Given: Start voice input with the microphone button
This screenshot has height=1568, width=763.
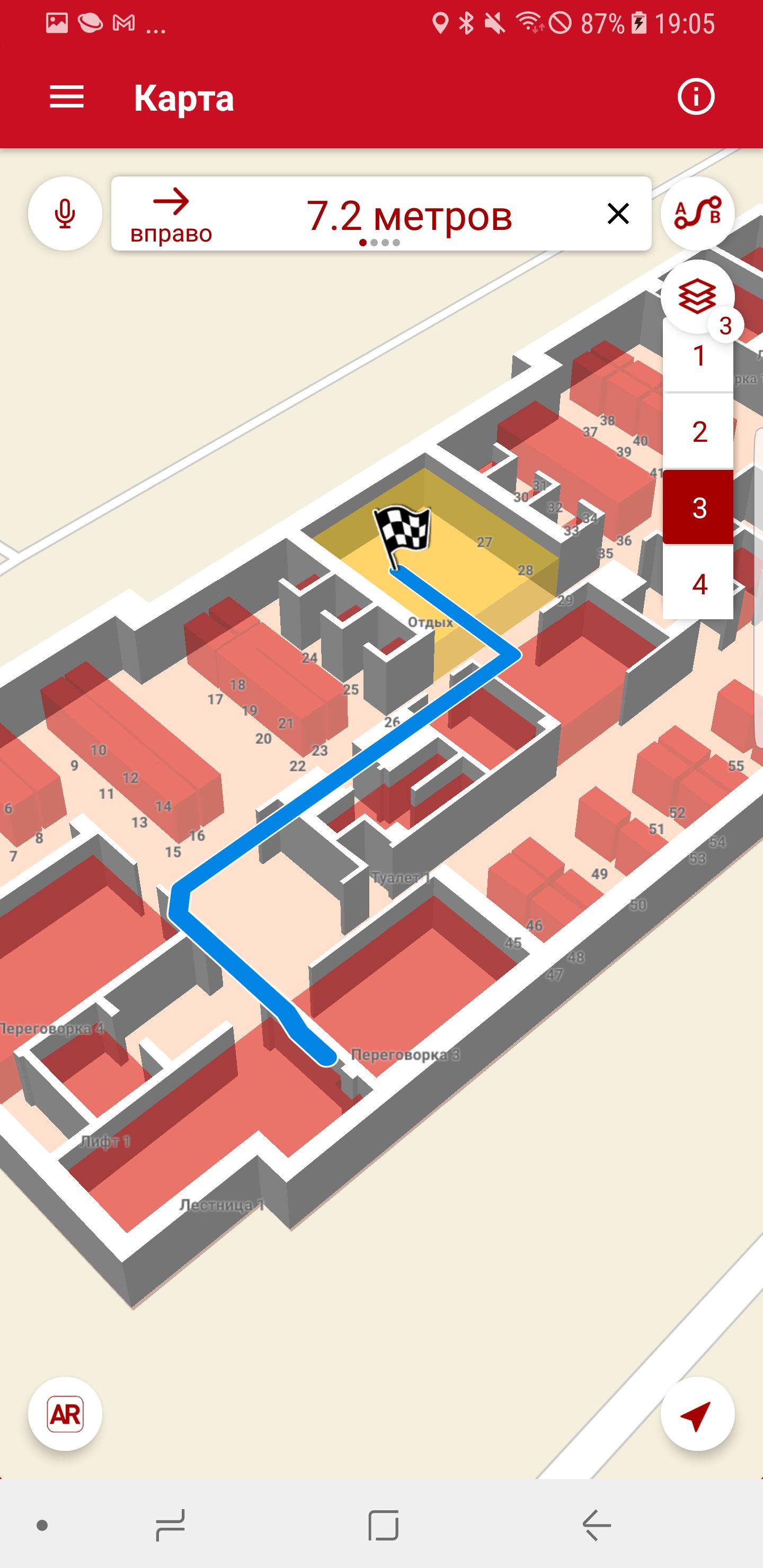Looking at the screenshot, I should pyautogui.click(x=65, y=213).
